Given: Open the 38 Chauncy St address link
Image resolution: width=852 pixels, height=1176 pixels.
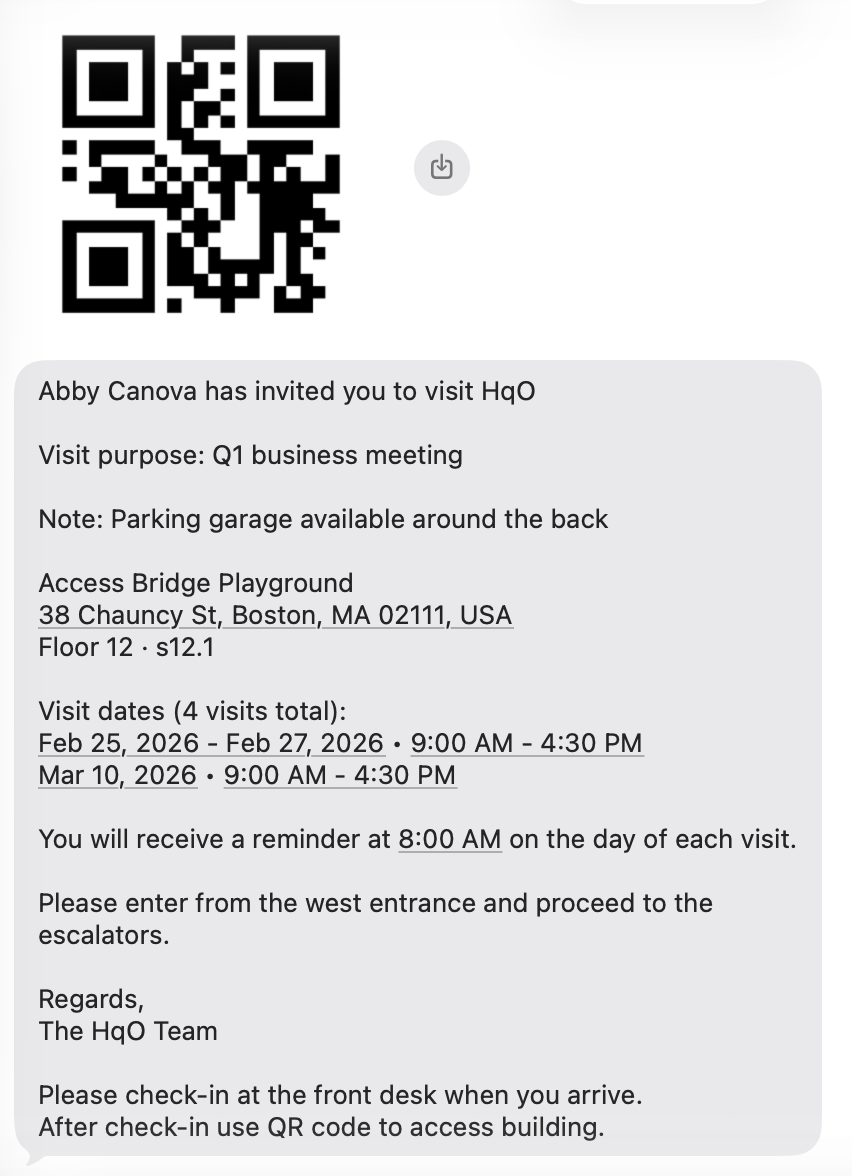Looking at the screenshot, I should [x=275, y=615].
